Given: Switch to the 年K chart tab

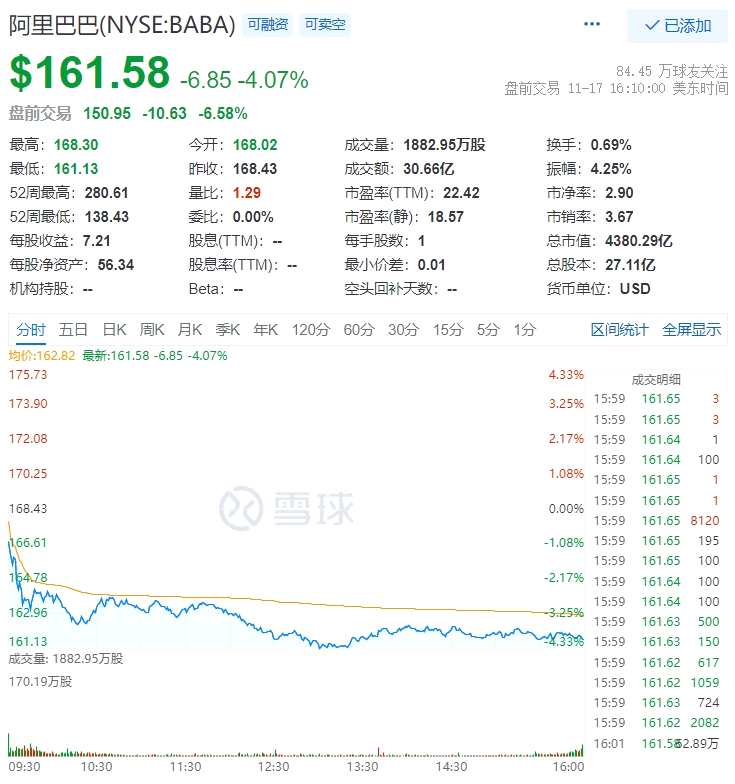Looking at the screenshot, I should pos(265,329).
